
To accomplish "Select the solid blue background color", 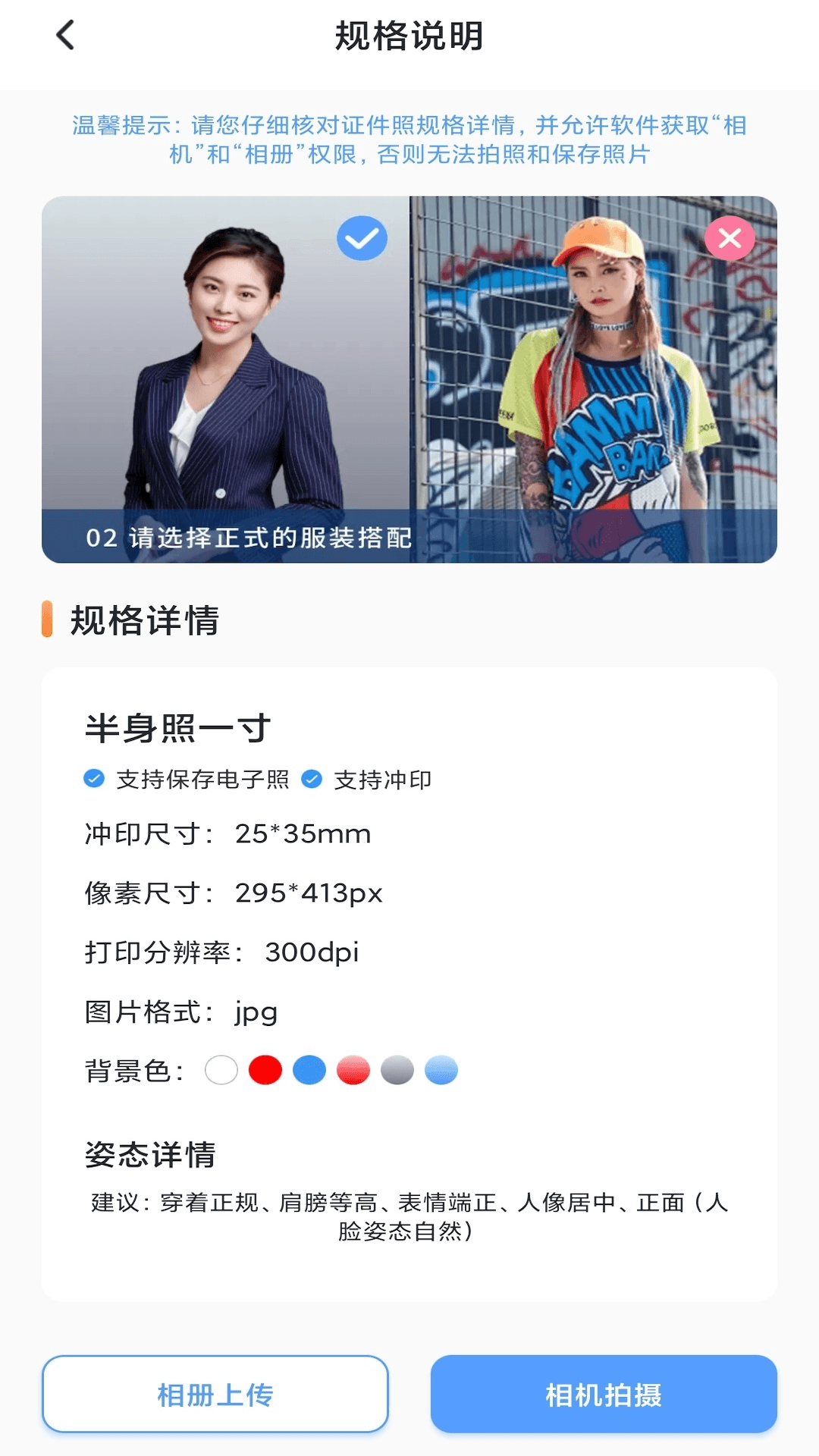I will click(x=309, y=1070).
